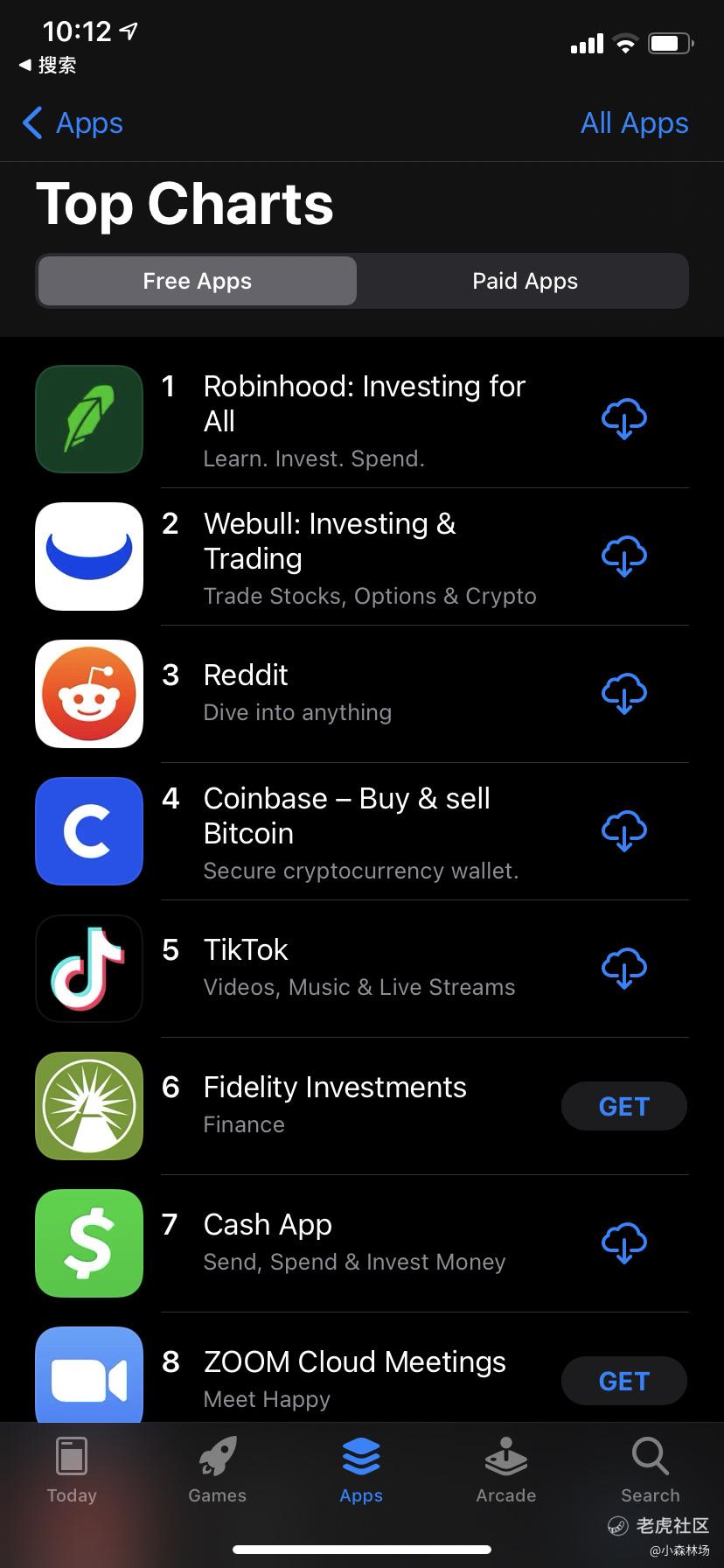724x1568 pixels.
Task: Return to the previous app via 搜索
Action: click(48, 66)
